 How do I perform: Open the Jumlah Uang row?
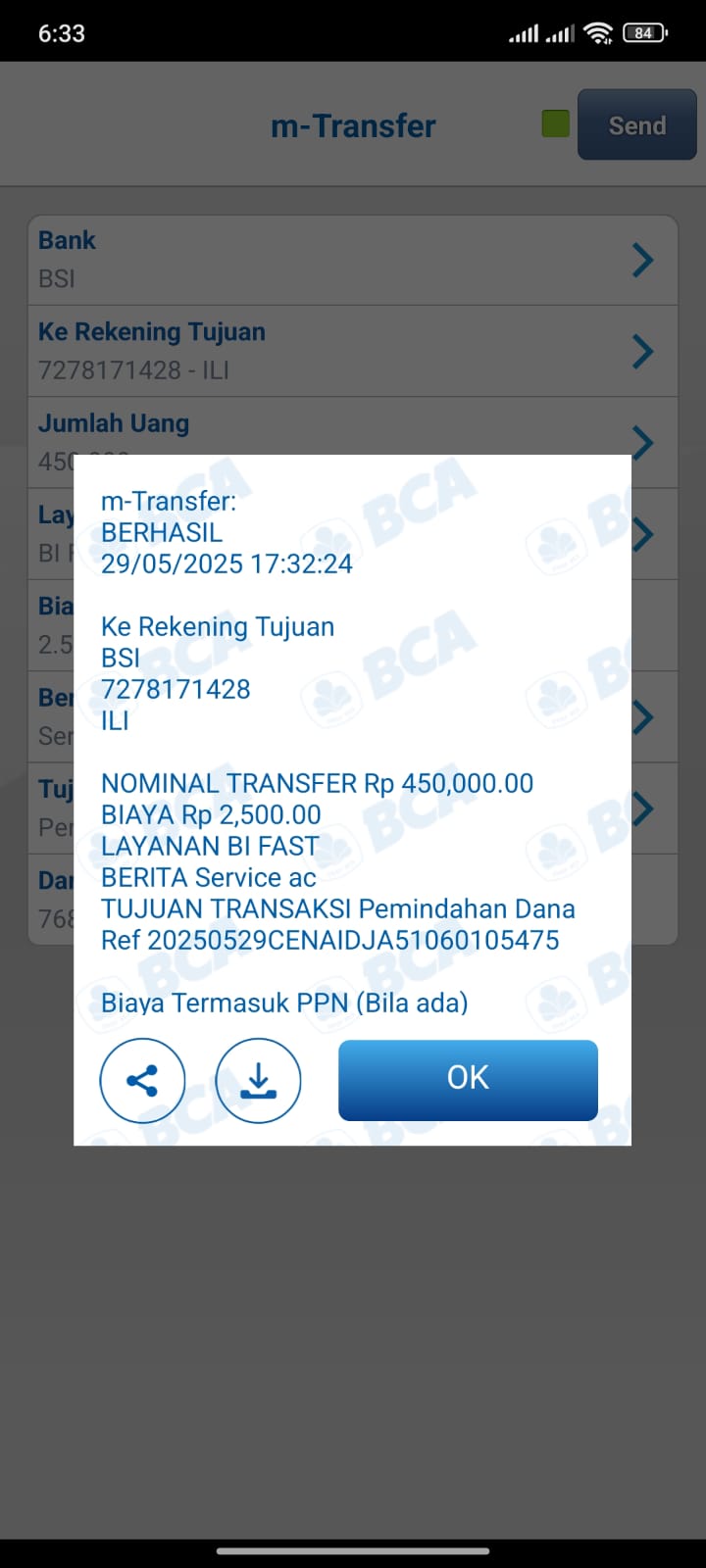353,431
